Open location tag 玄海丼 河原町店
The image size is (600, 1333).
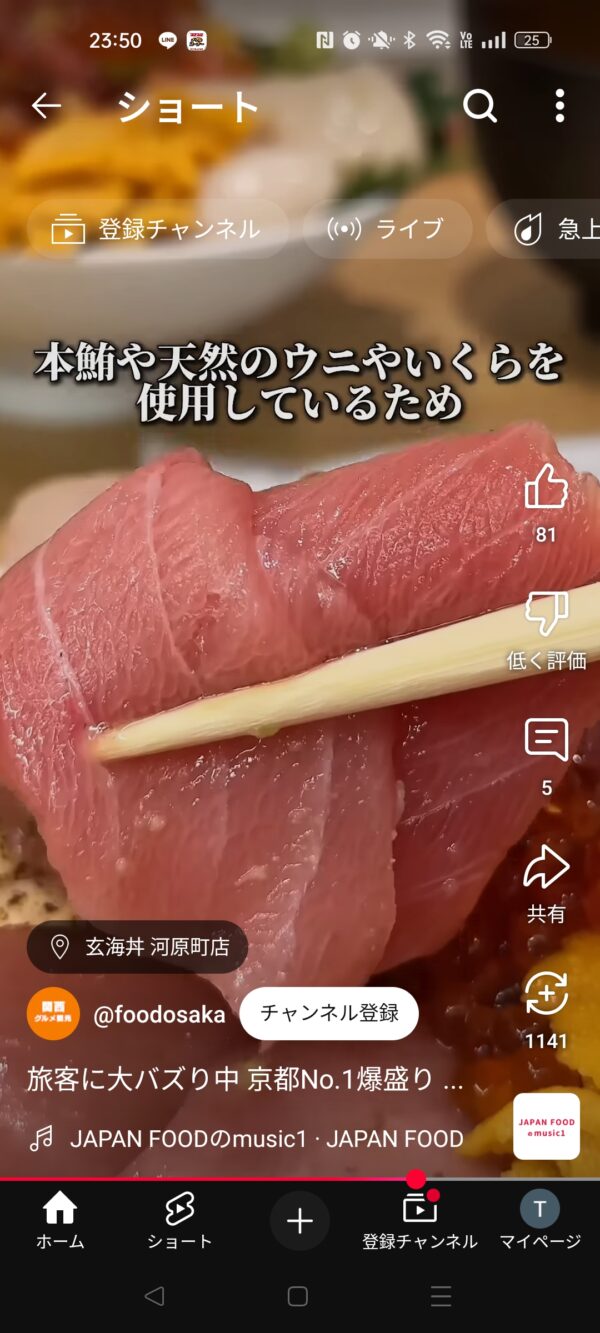(138, 947)
